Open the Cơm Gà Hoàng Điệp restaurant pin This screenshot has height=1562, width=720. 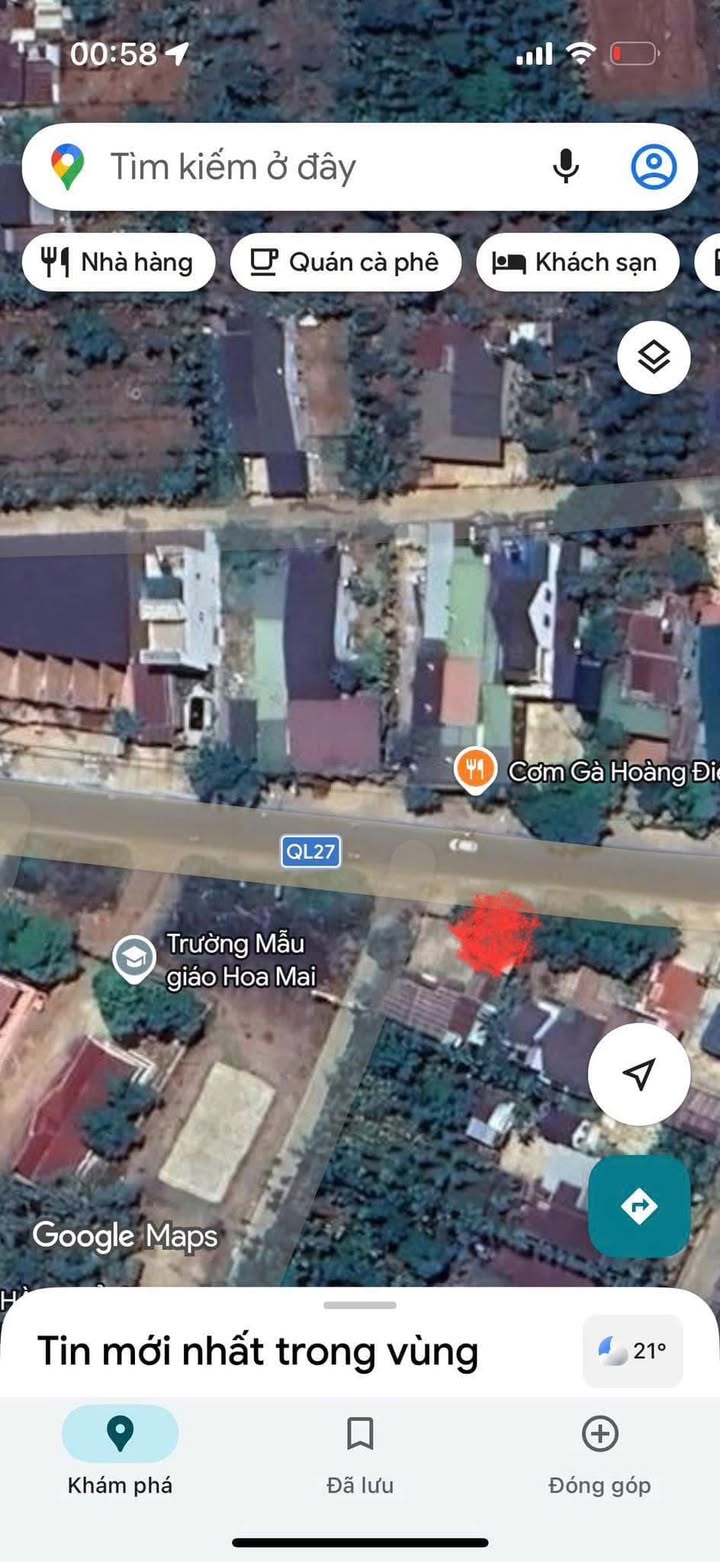pyautogui.click(x=476, y=771)
